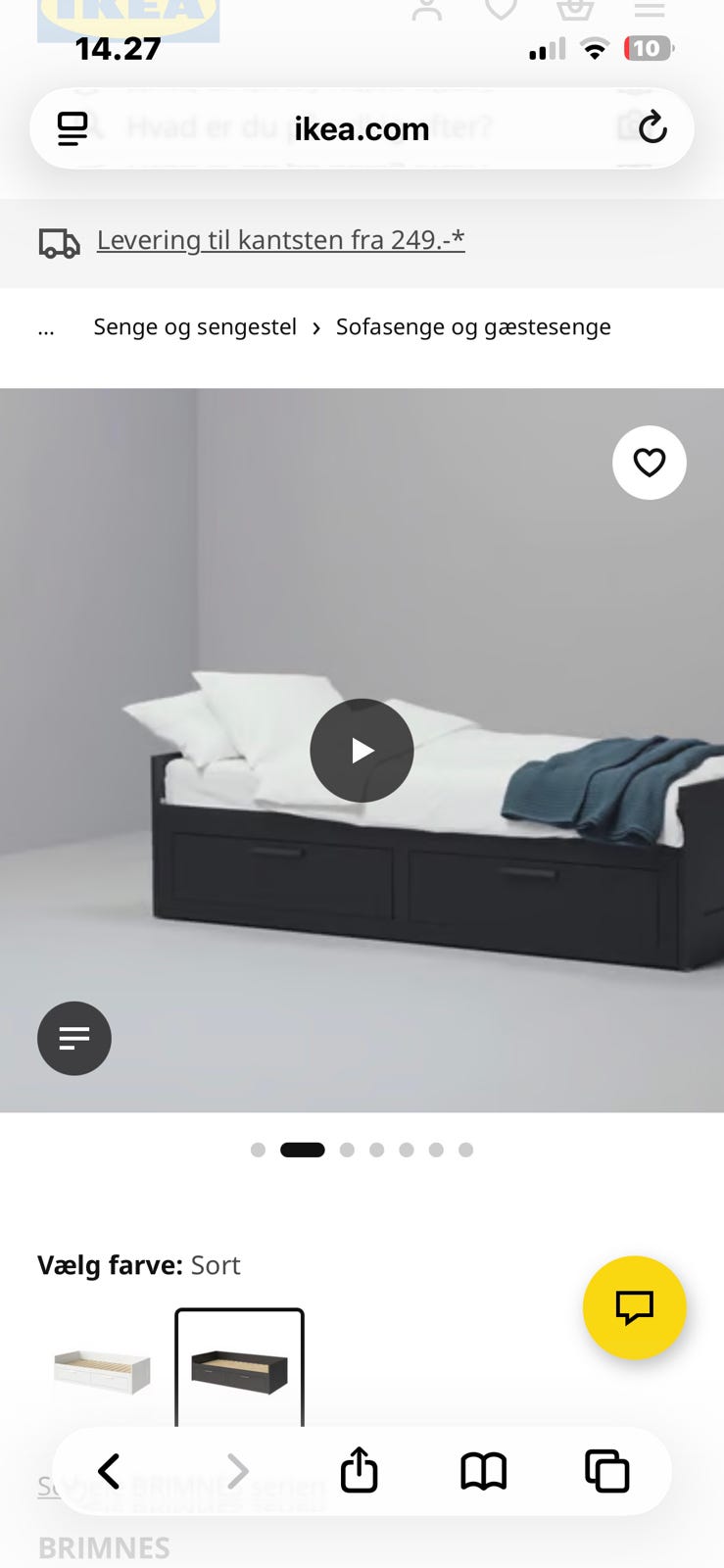The image size is (724, 1568).
Task: Show all open tabs
Action: pyautogui.click(x=606, y=1471)
